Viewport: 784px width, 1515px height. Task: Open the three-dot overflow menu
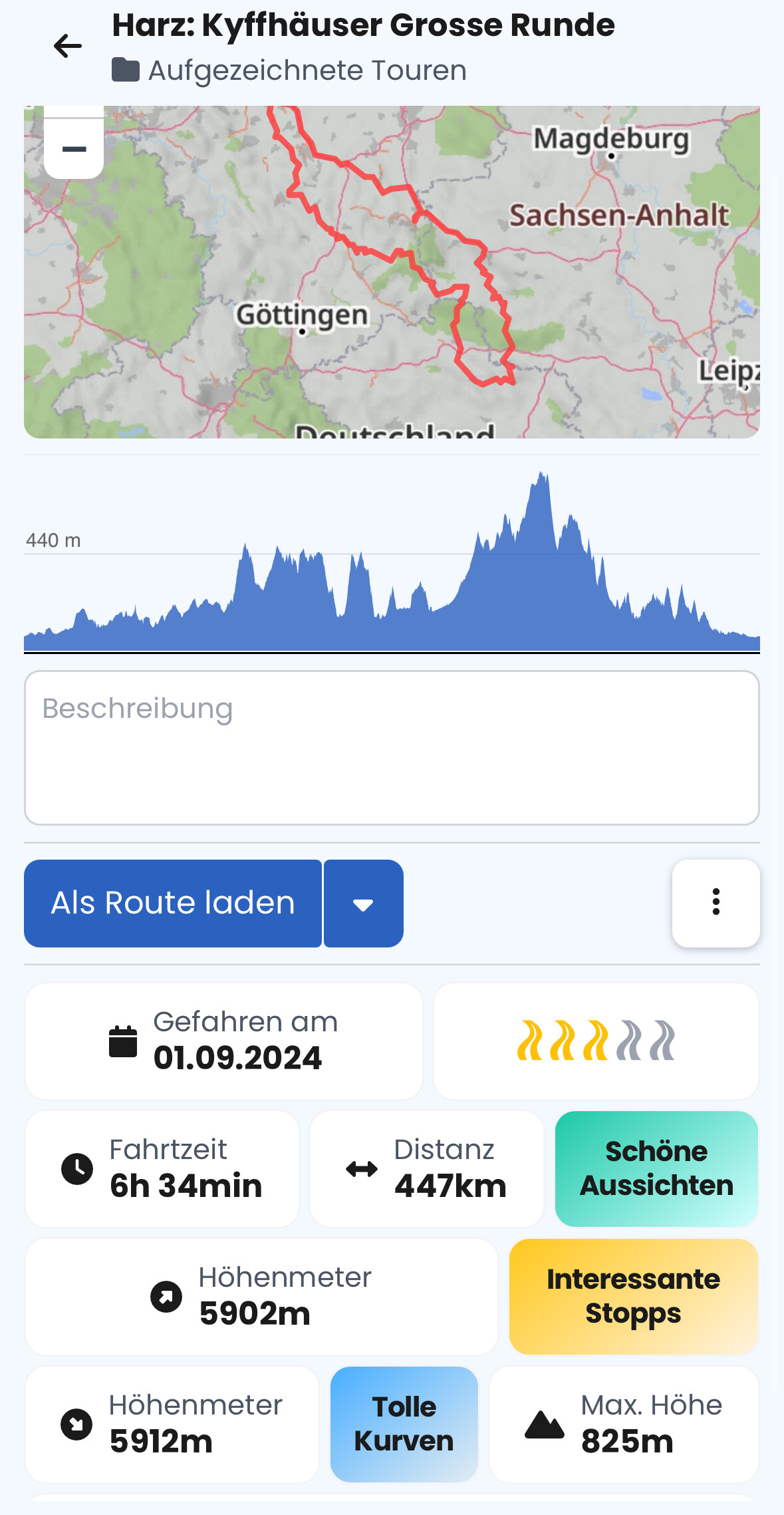[x=716, y=903]
